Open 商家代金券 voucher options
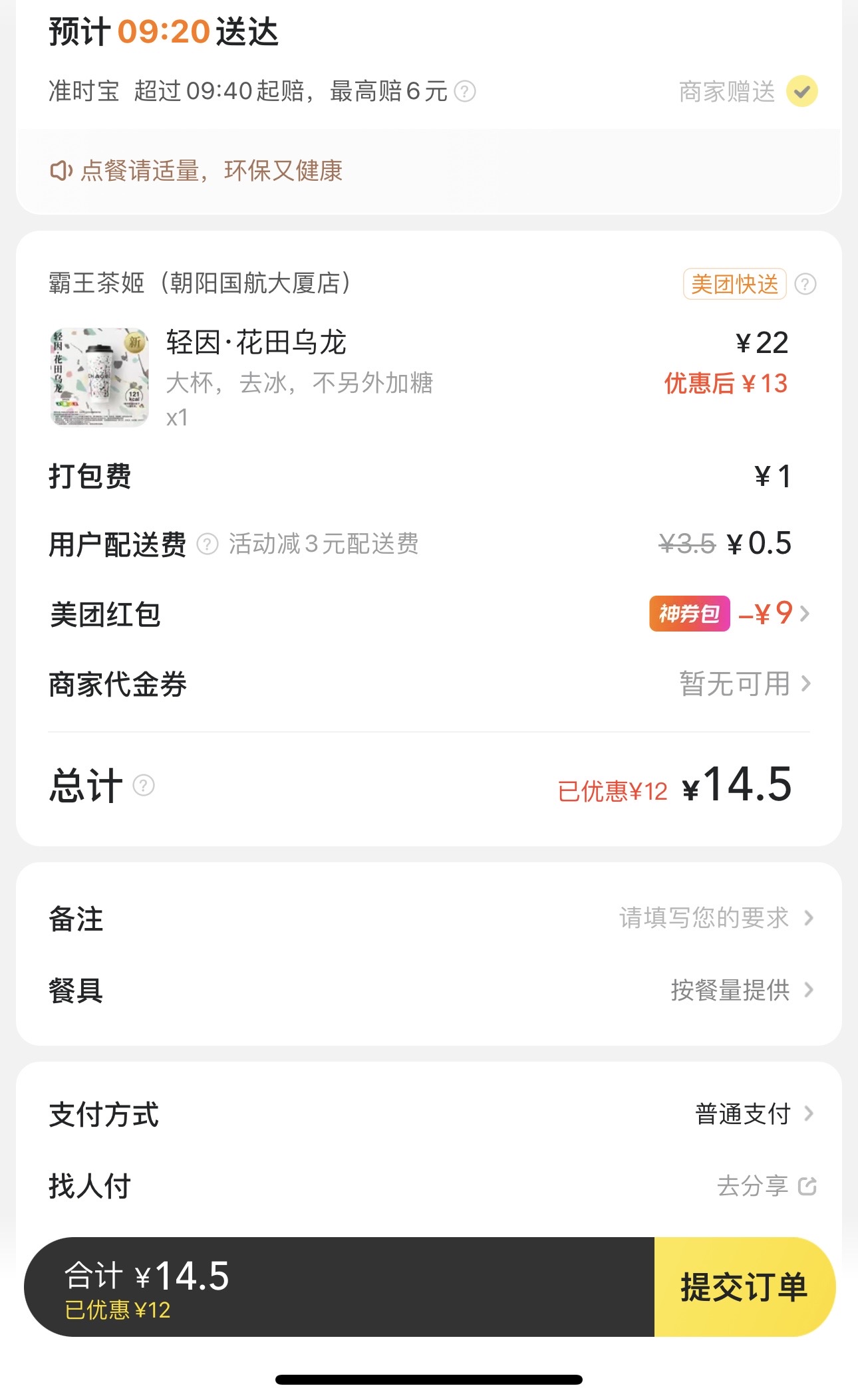This screenshot has height=1400, width=858. click(x=745, y=683)
